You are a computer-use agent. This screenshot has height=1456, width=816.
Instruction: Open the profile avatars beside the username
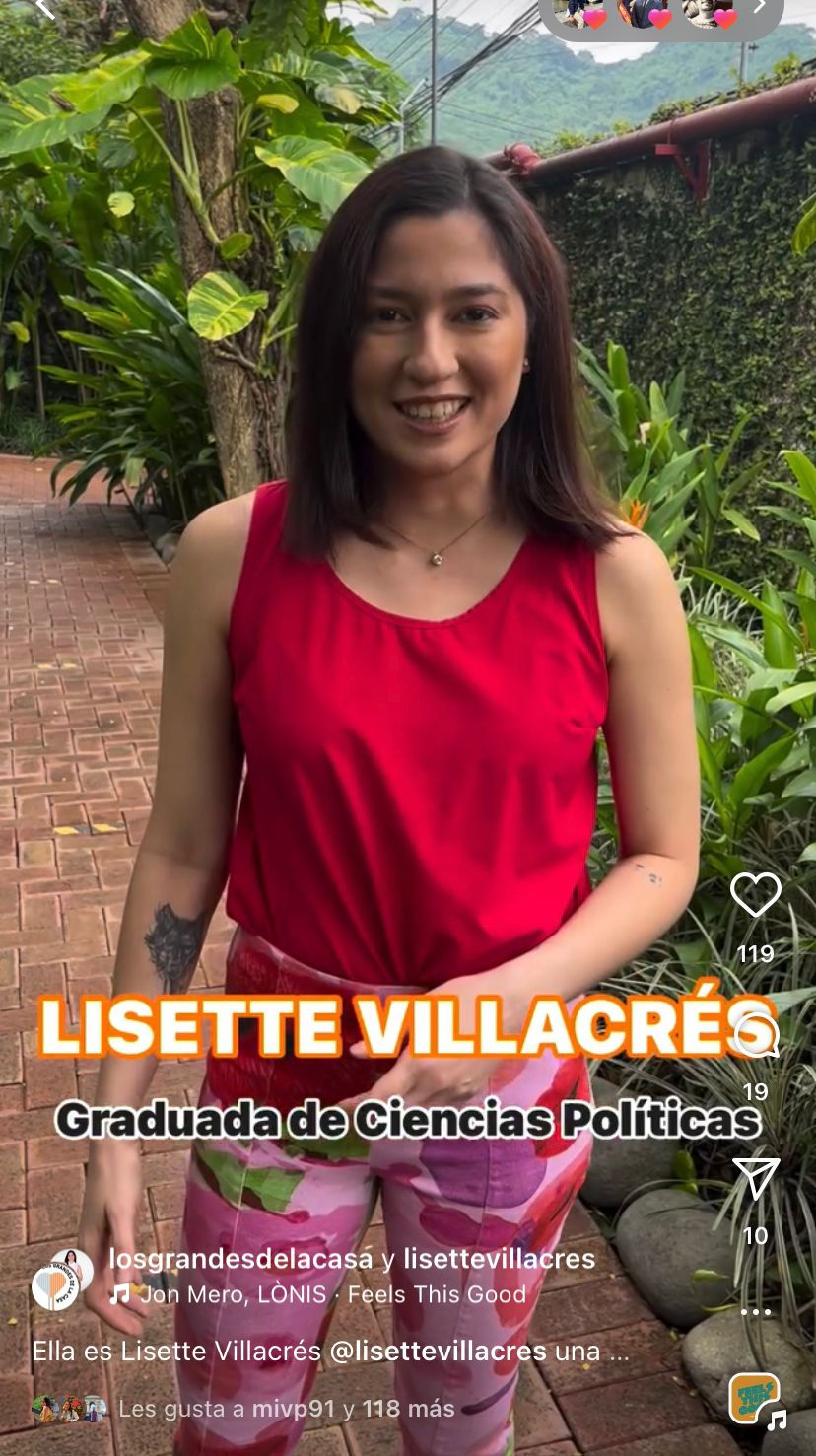61,1278
